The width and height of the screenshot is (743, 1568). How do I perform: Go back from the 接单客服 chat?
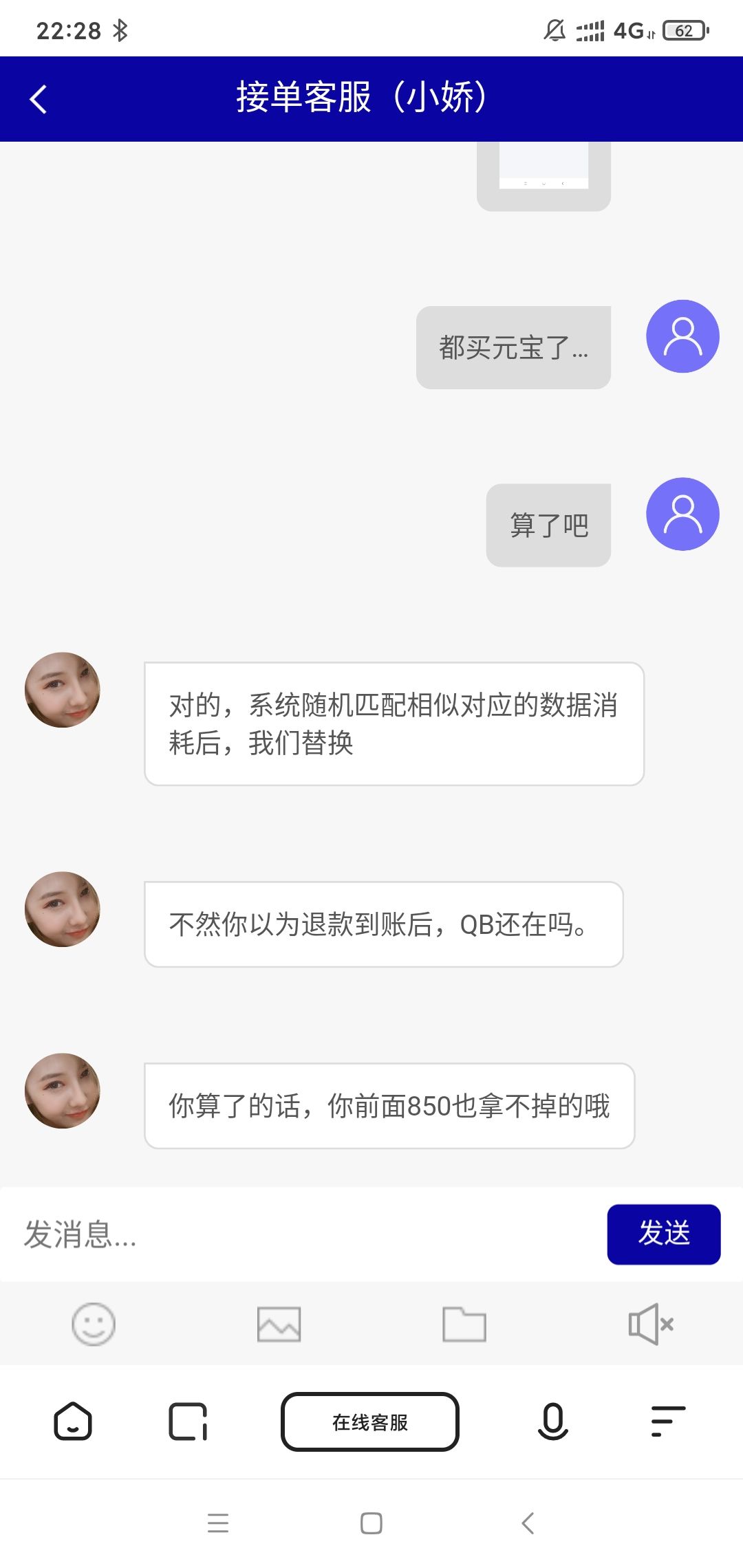point(39,99)
